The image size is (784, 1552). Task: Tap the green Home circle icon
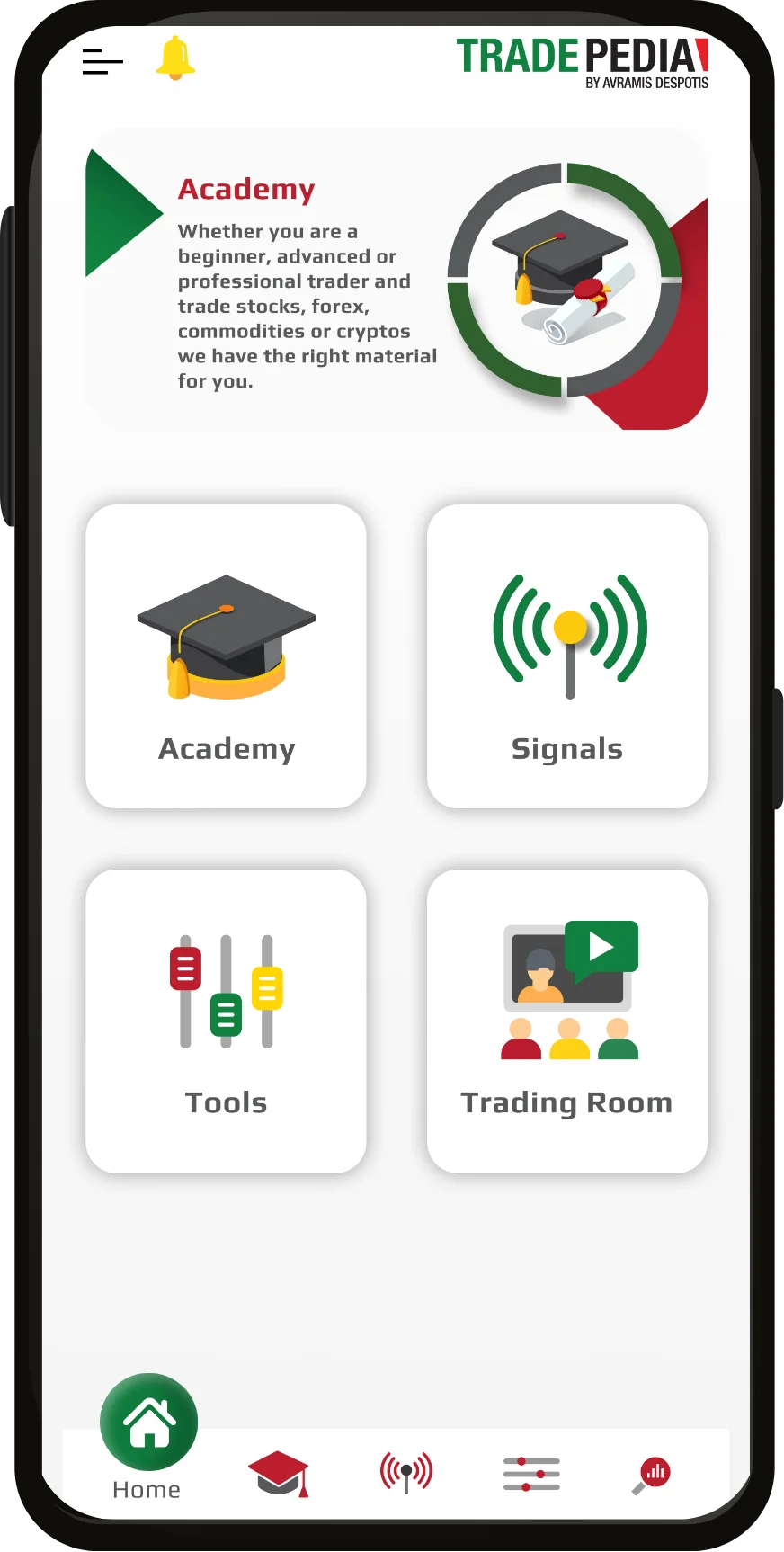(x=148, y=1421)
